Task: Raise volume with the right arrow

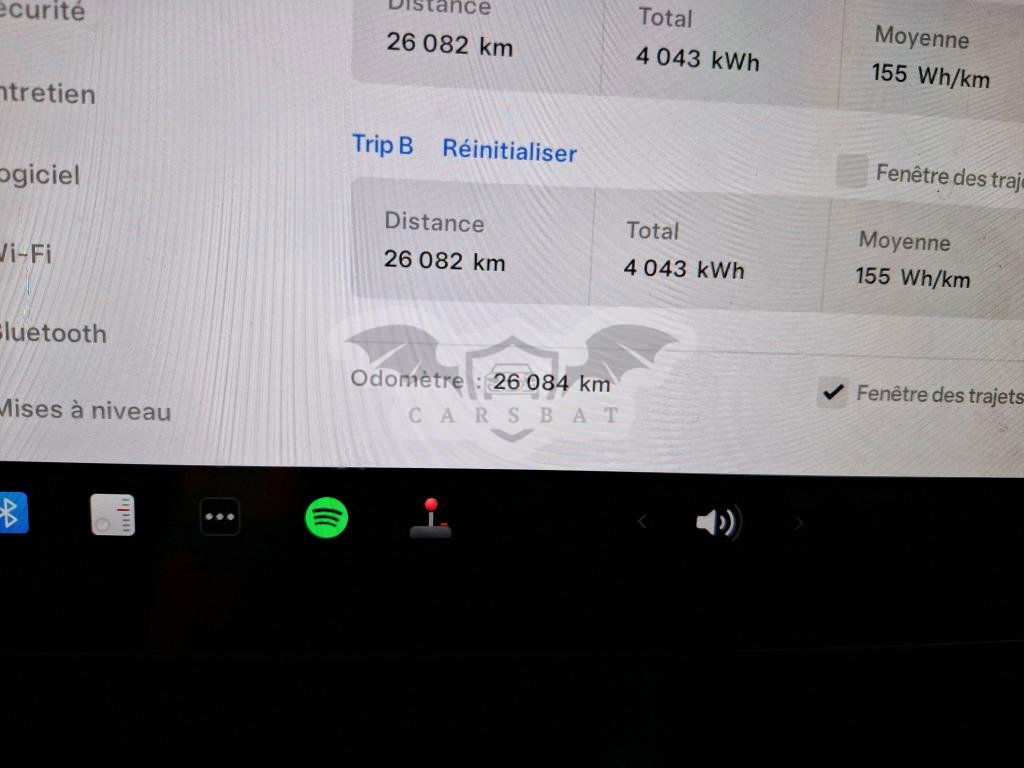Action: pyautogui.click(x=798, y=523)
